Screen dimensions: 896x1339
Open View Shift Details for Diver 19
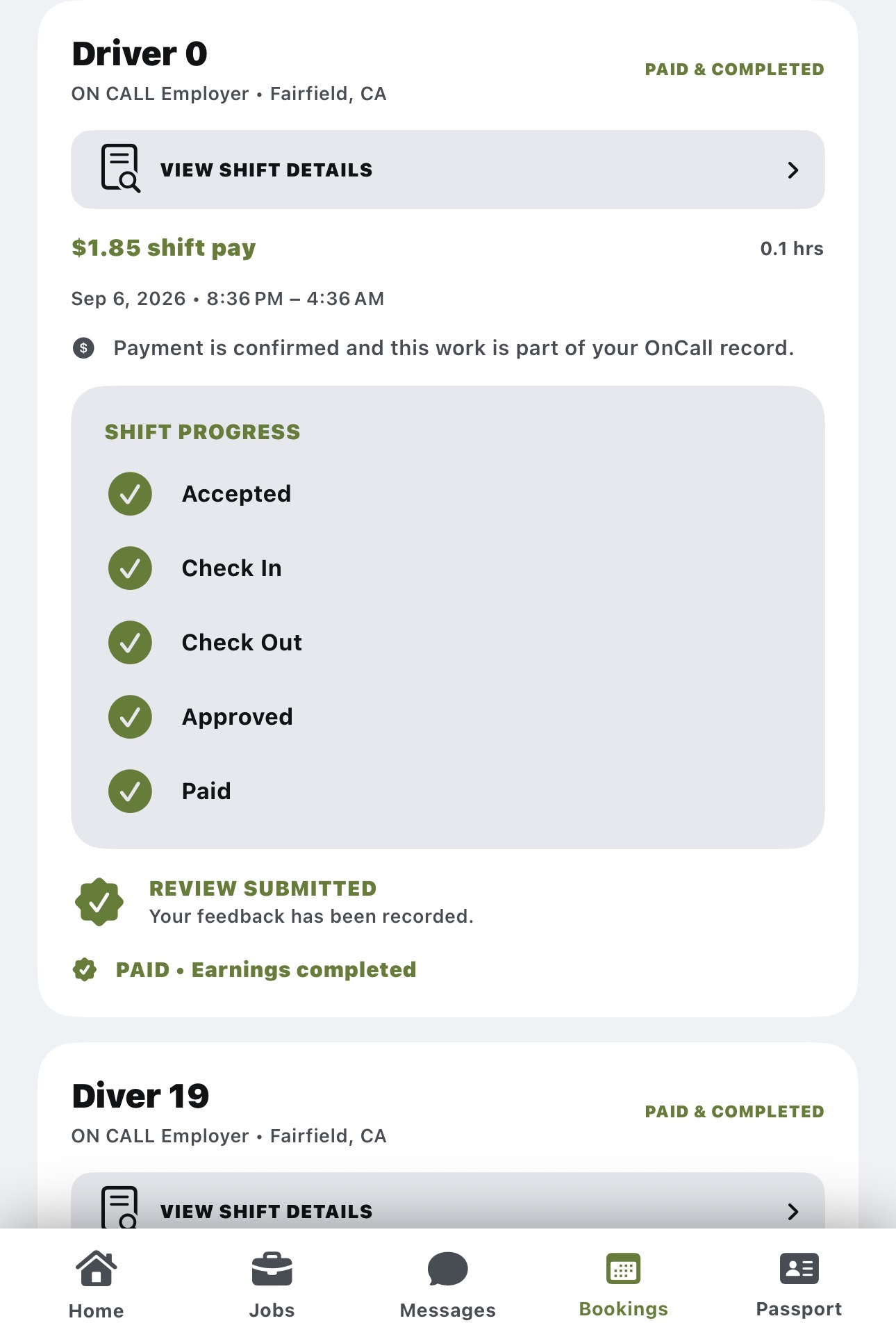pos(447,1201)
